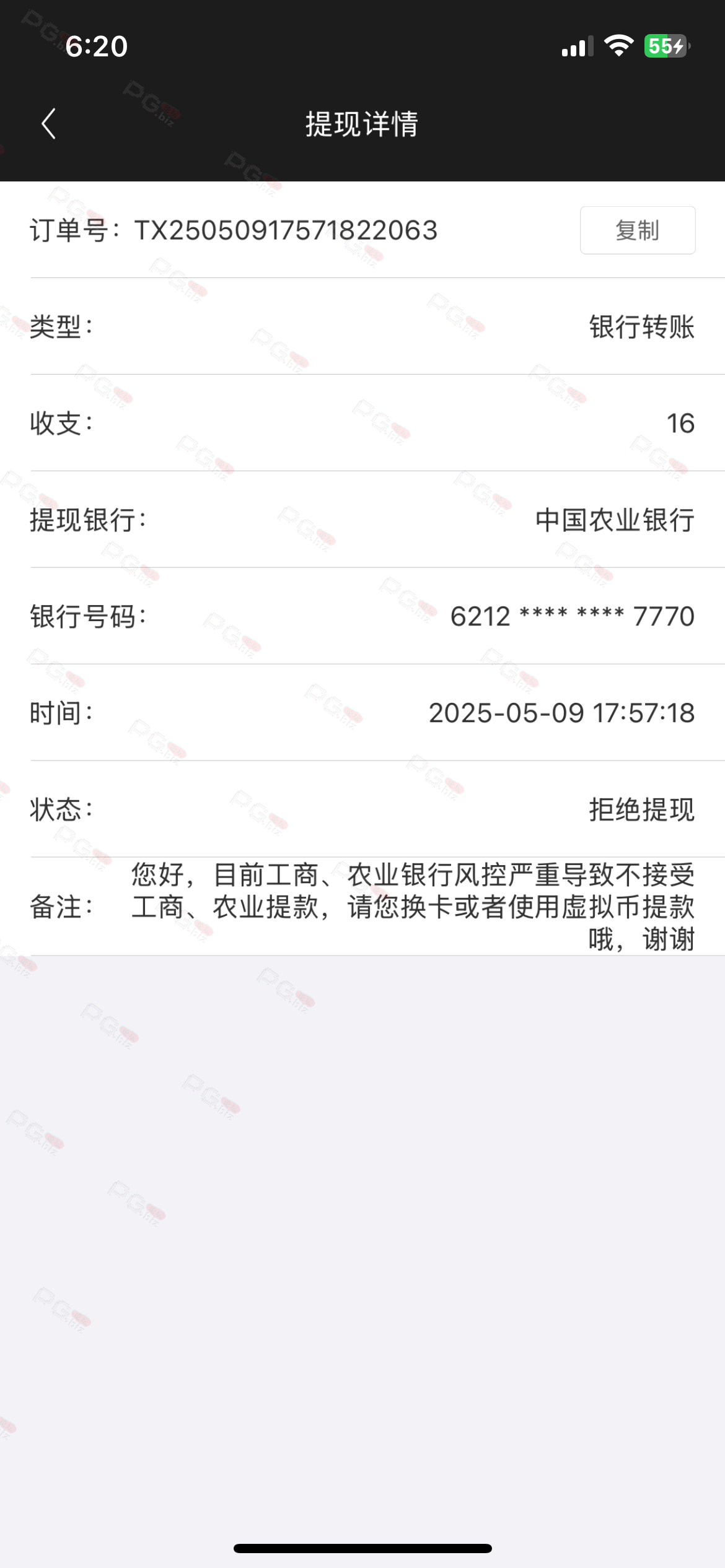The width and height of the screenshot is (725, 1568).
Task: Copy the order number with 复制
Action: point(638,230)
